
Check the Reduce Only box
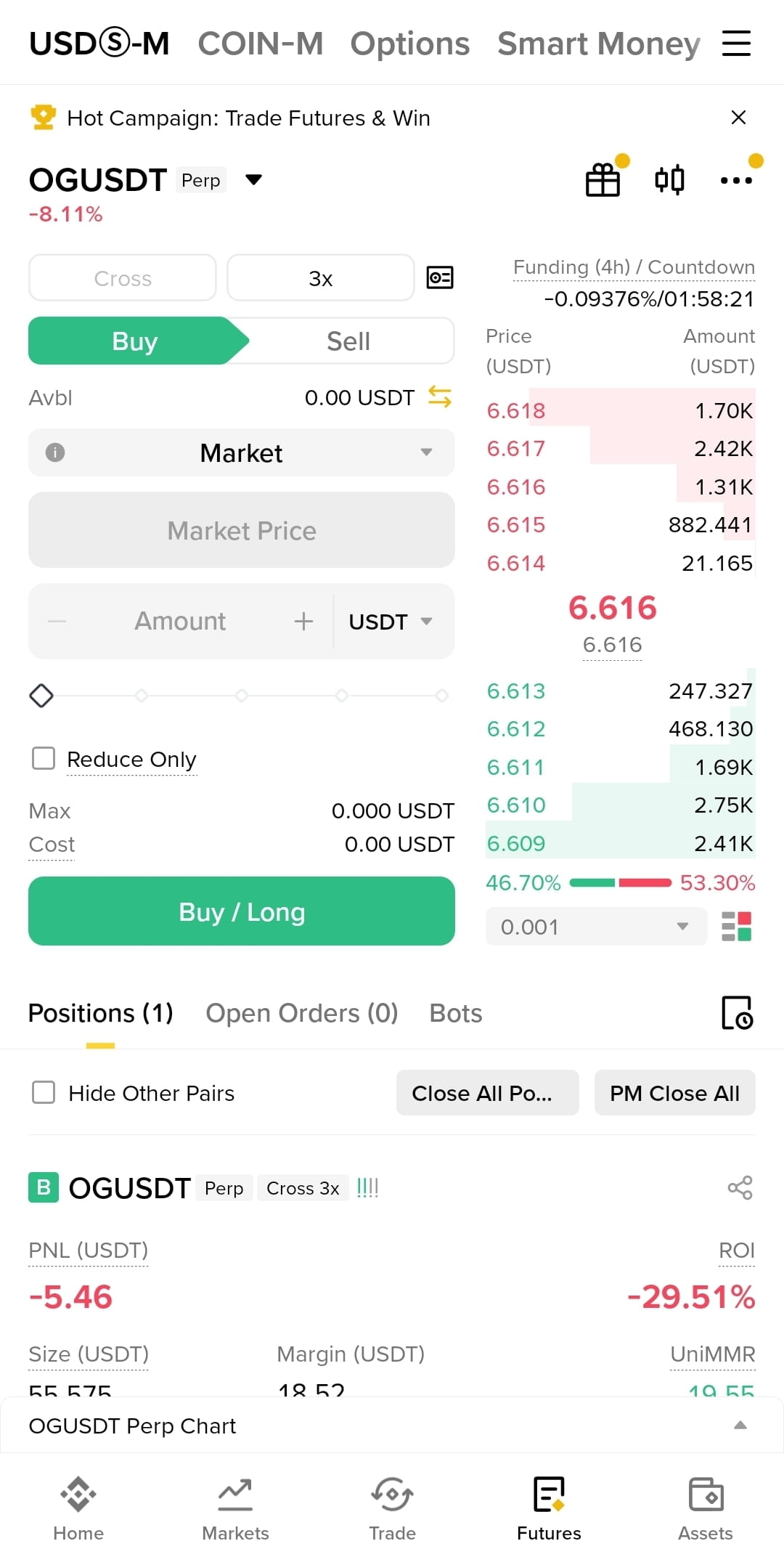(44, 759)
